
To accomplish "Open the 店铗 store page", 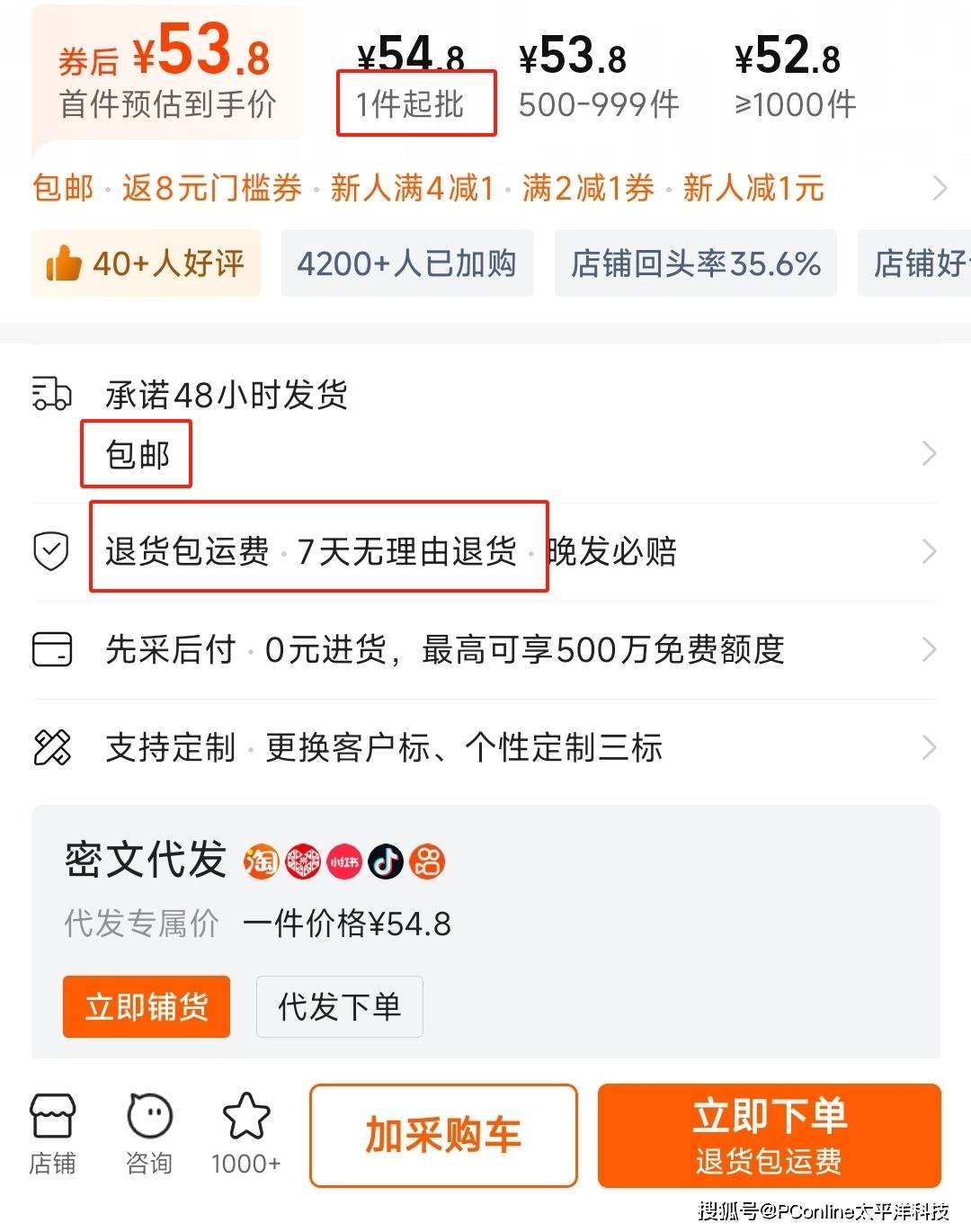I will click(52, 1134).
